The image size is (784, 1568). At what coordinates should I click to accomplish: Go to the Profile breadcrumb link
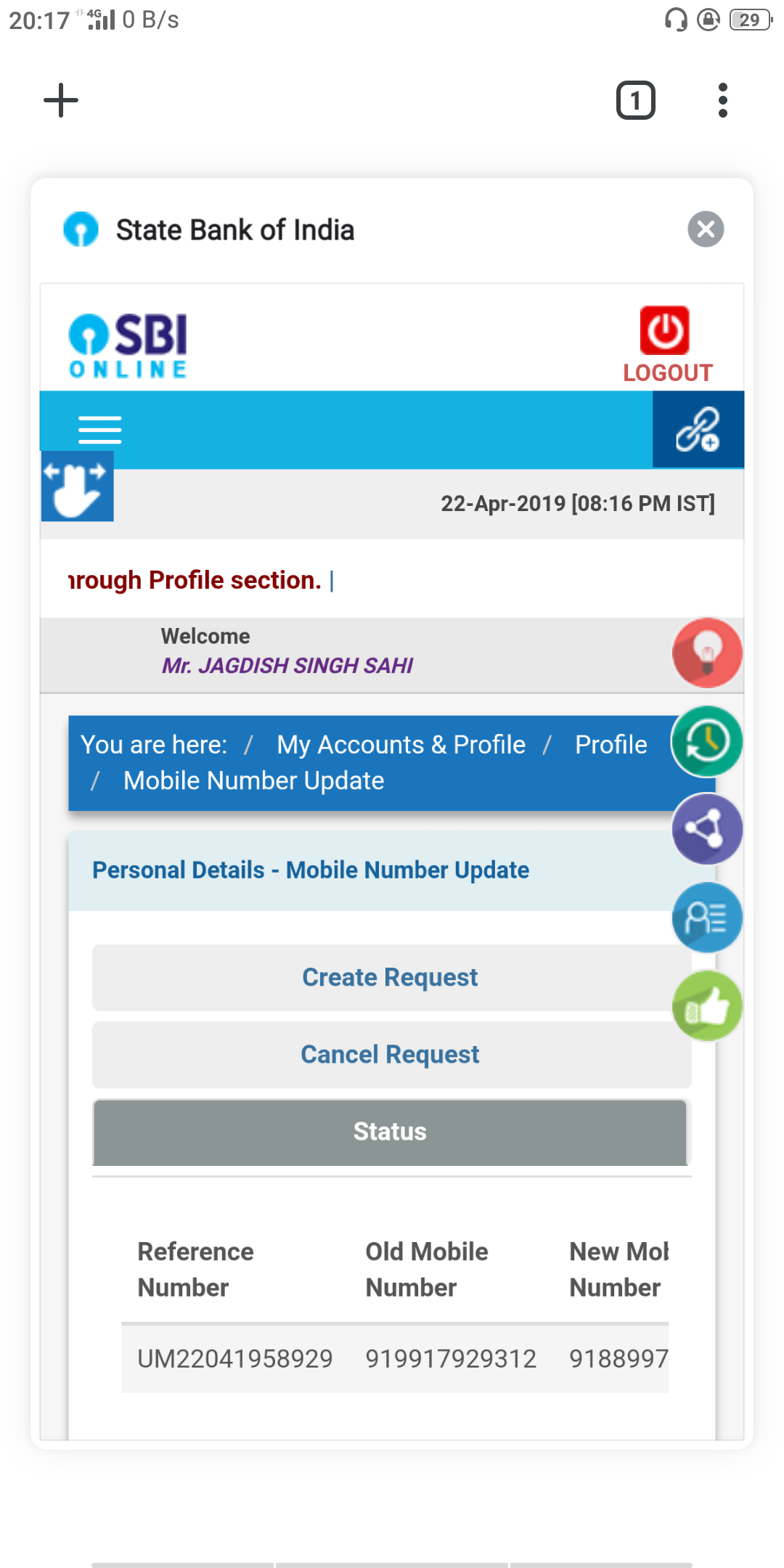611,745
